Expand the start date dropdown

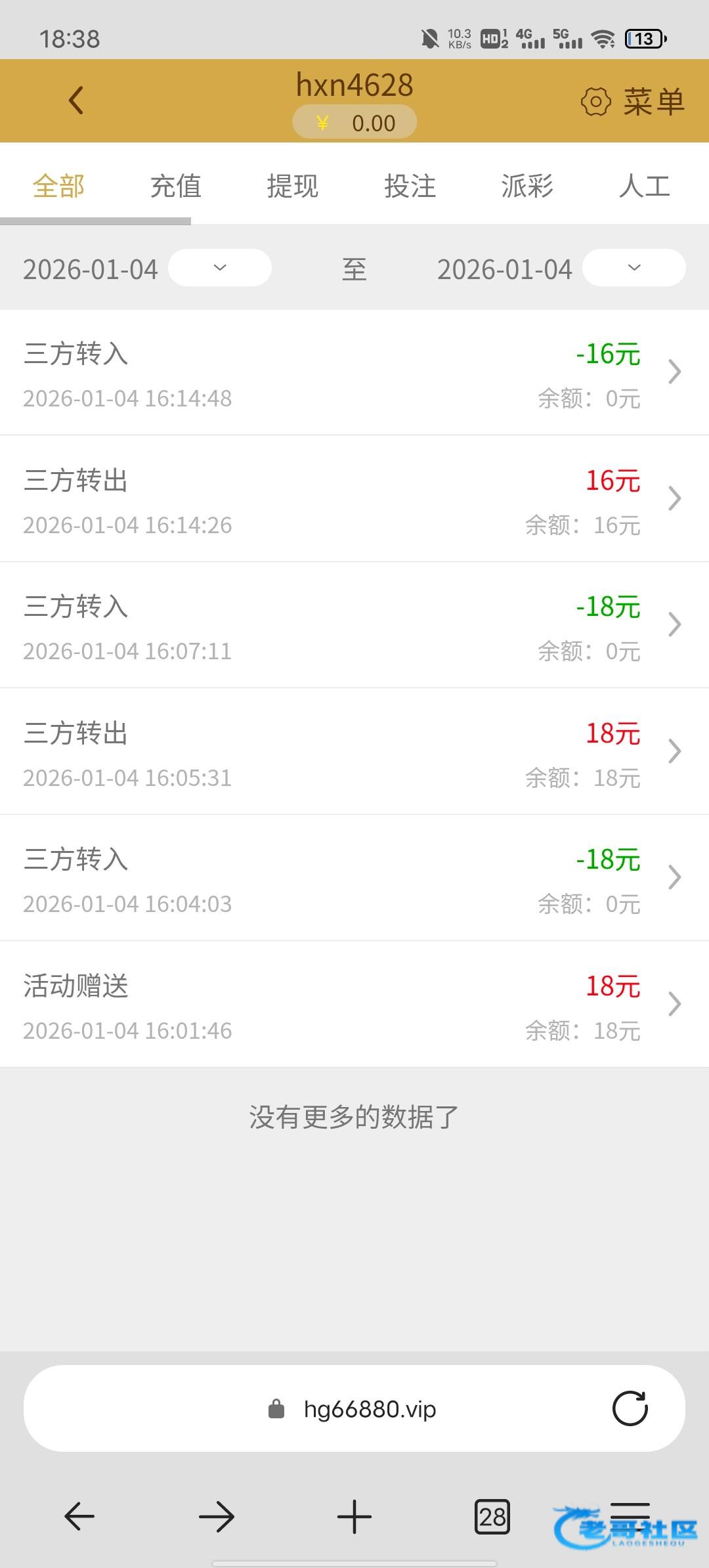coord(220,268)
